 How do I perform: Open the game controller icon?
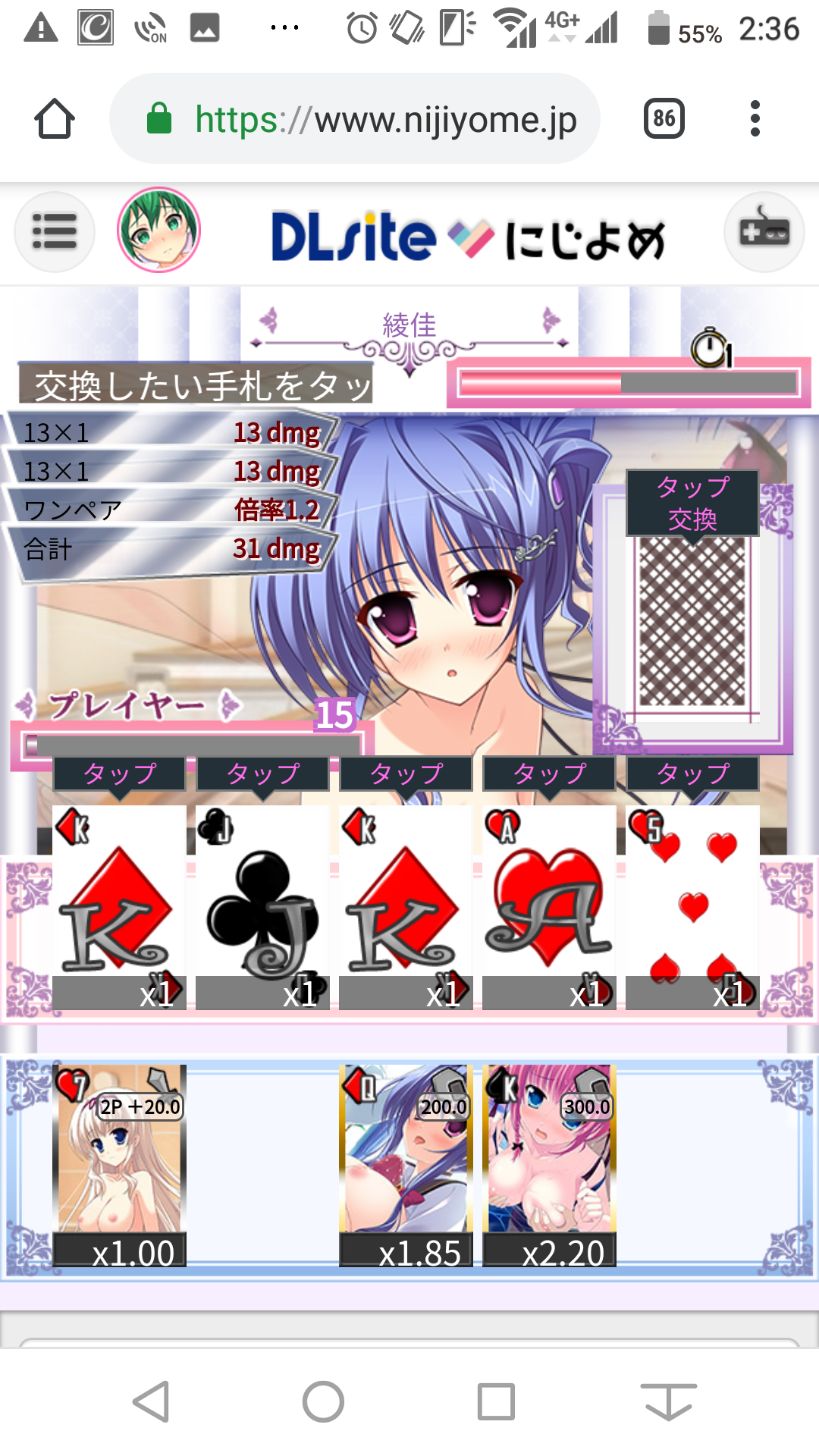(764, 231)
